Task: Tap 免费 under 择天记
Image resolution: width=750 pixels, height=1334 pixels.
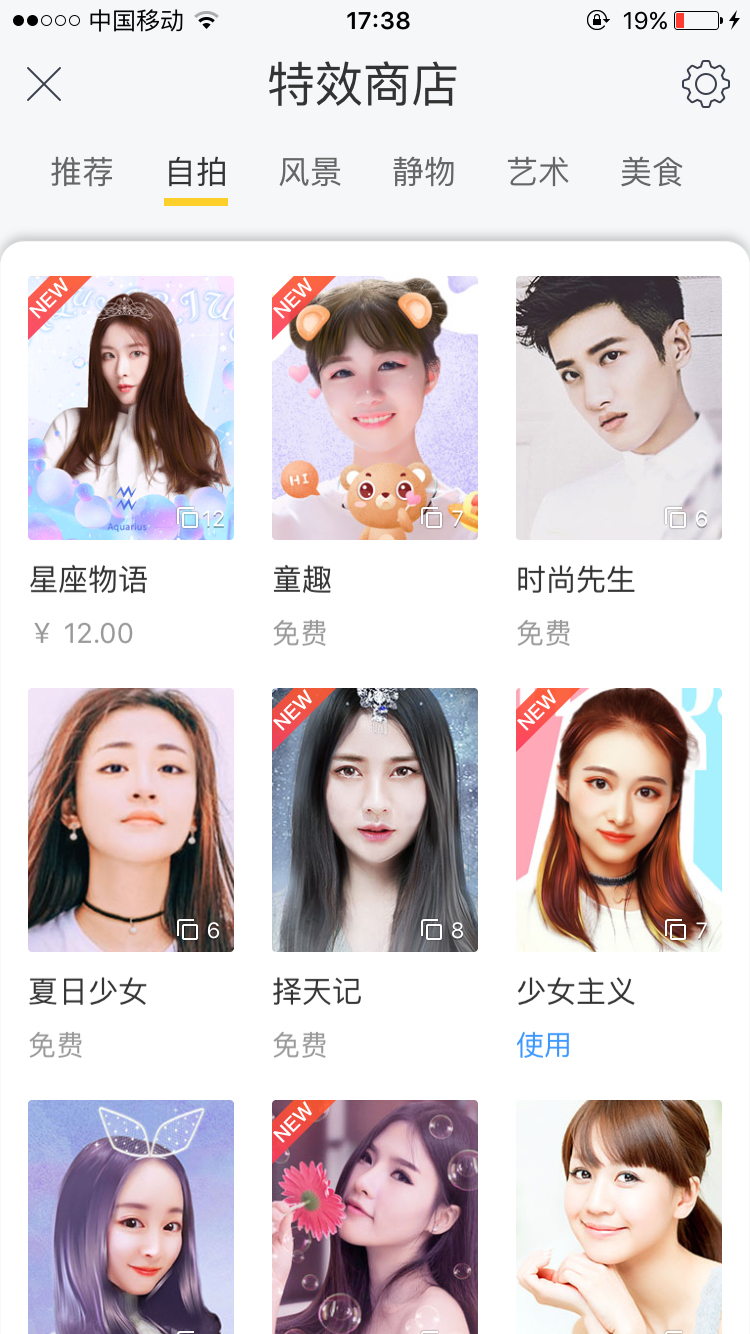Action: click(x=300, y=1045)
